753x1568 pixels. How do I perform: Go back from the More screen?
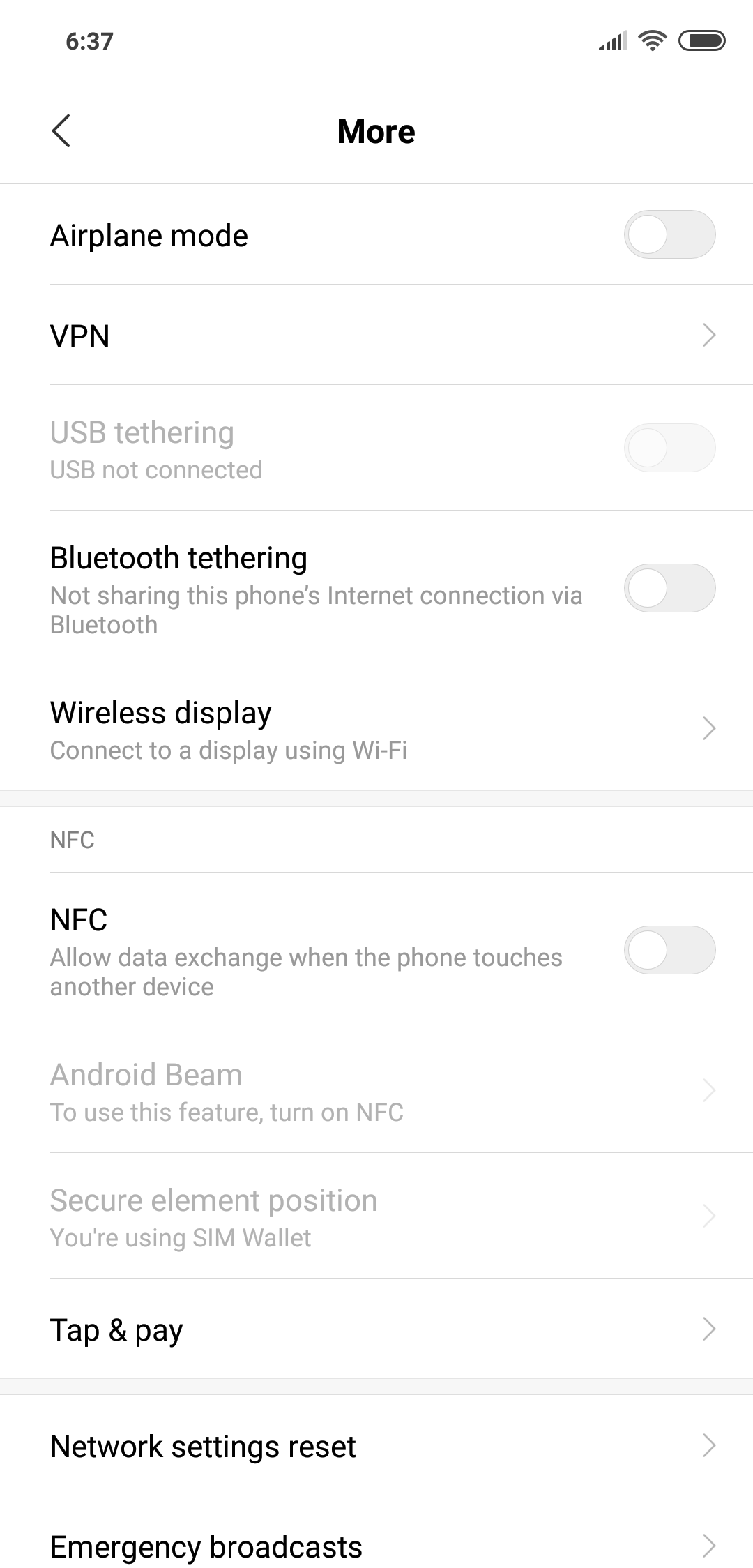click(x=61, y=131)
